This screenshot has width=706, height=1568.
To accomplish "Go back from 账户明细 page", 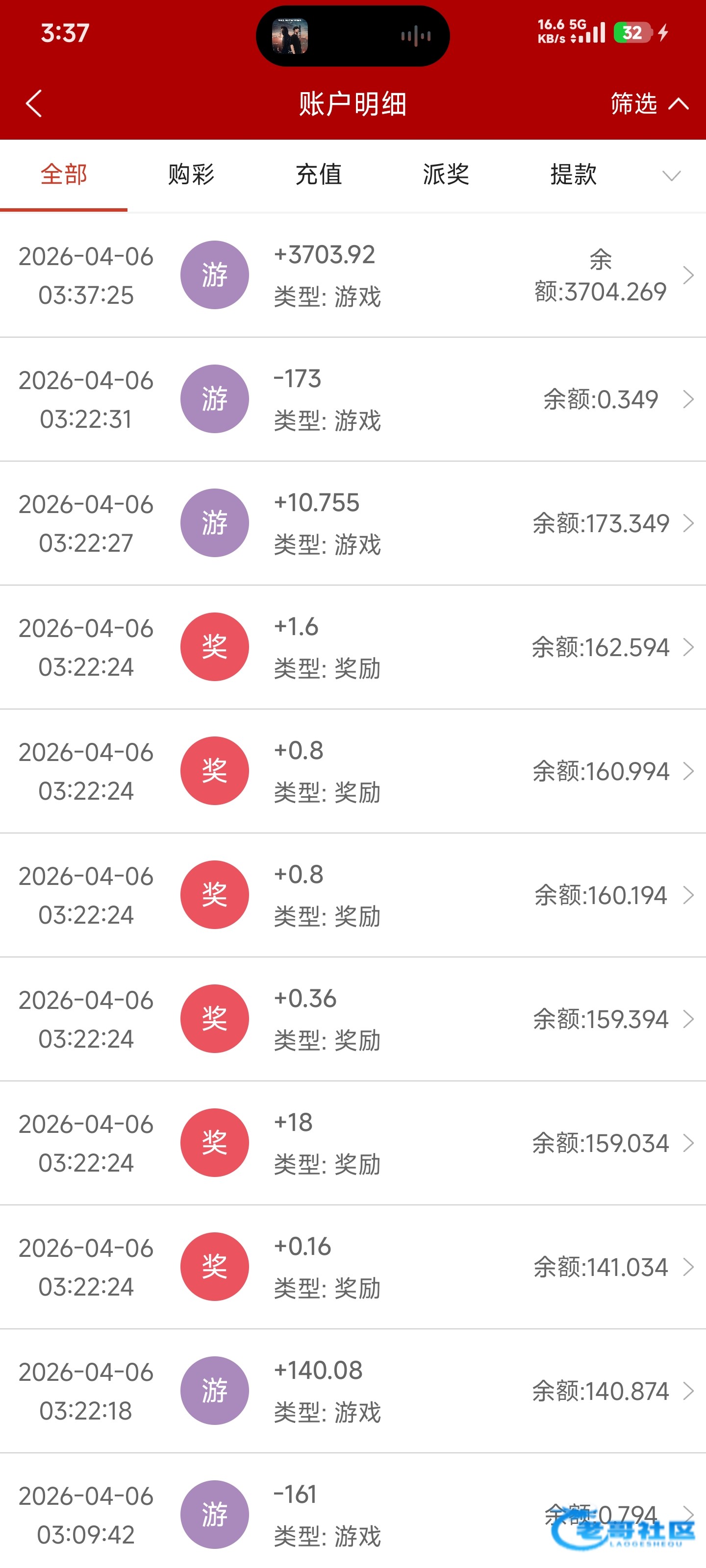I will click(34, 103).
